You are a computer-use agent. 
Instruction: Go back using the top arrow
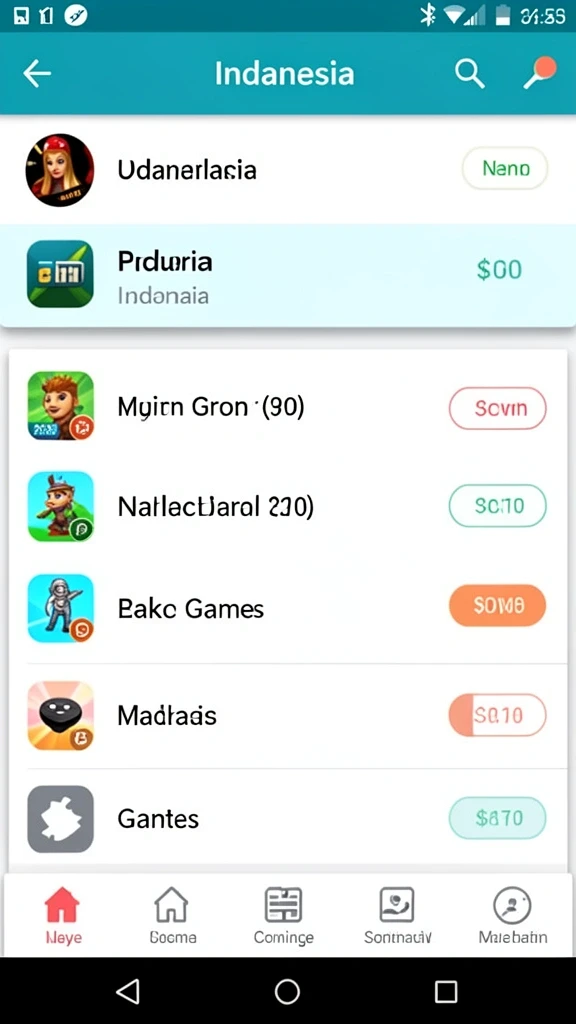37,74
